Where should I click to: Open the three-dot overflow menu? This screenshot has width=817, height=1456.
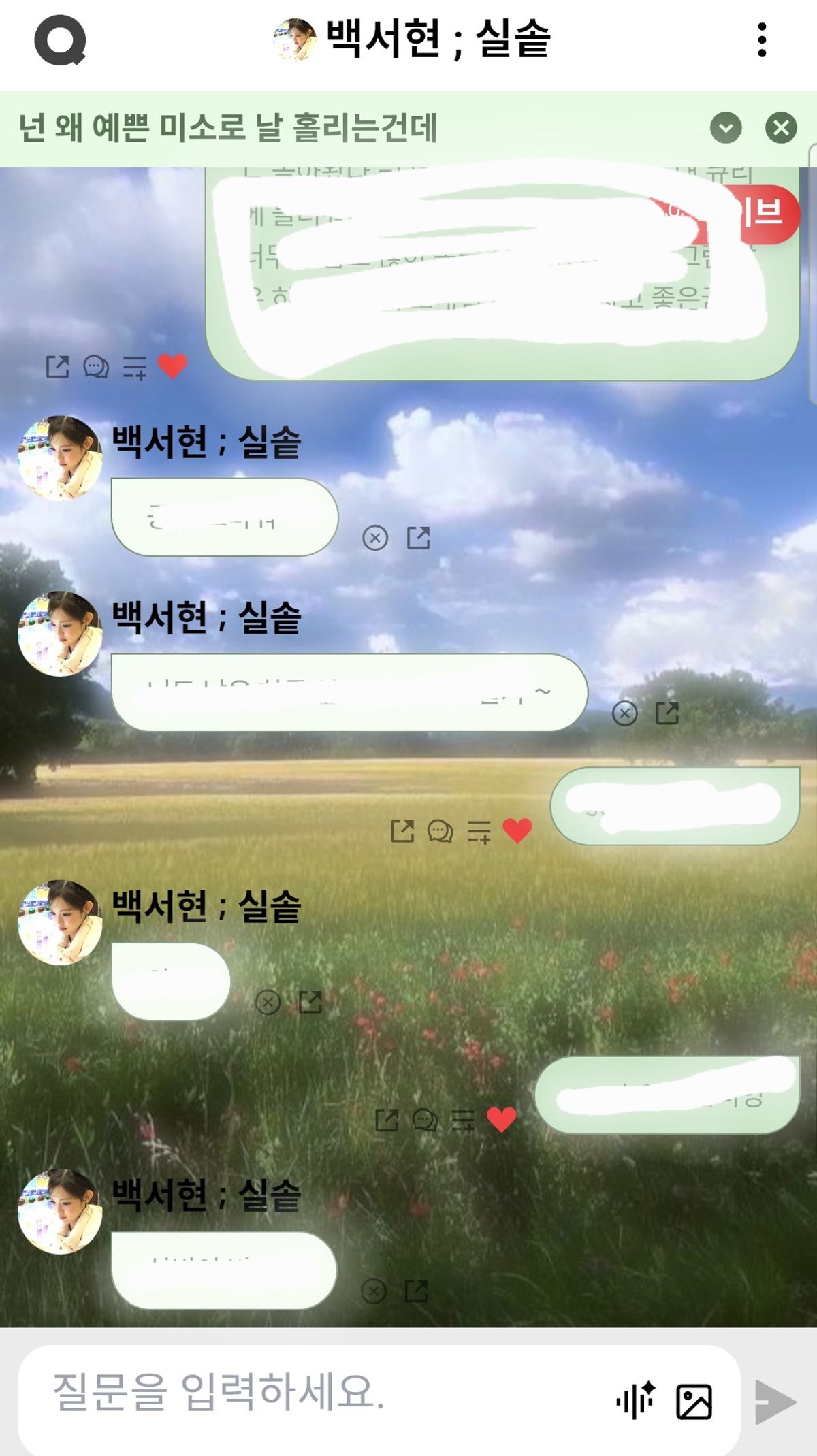tap(762, 40)
